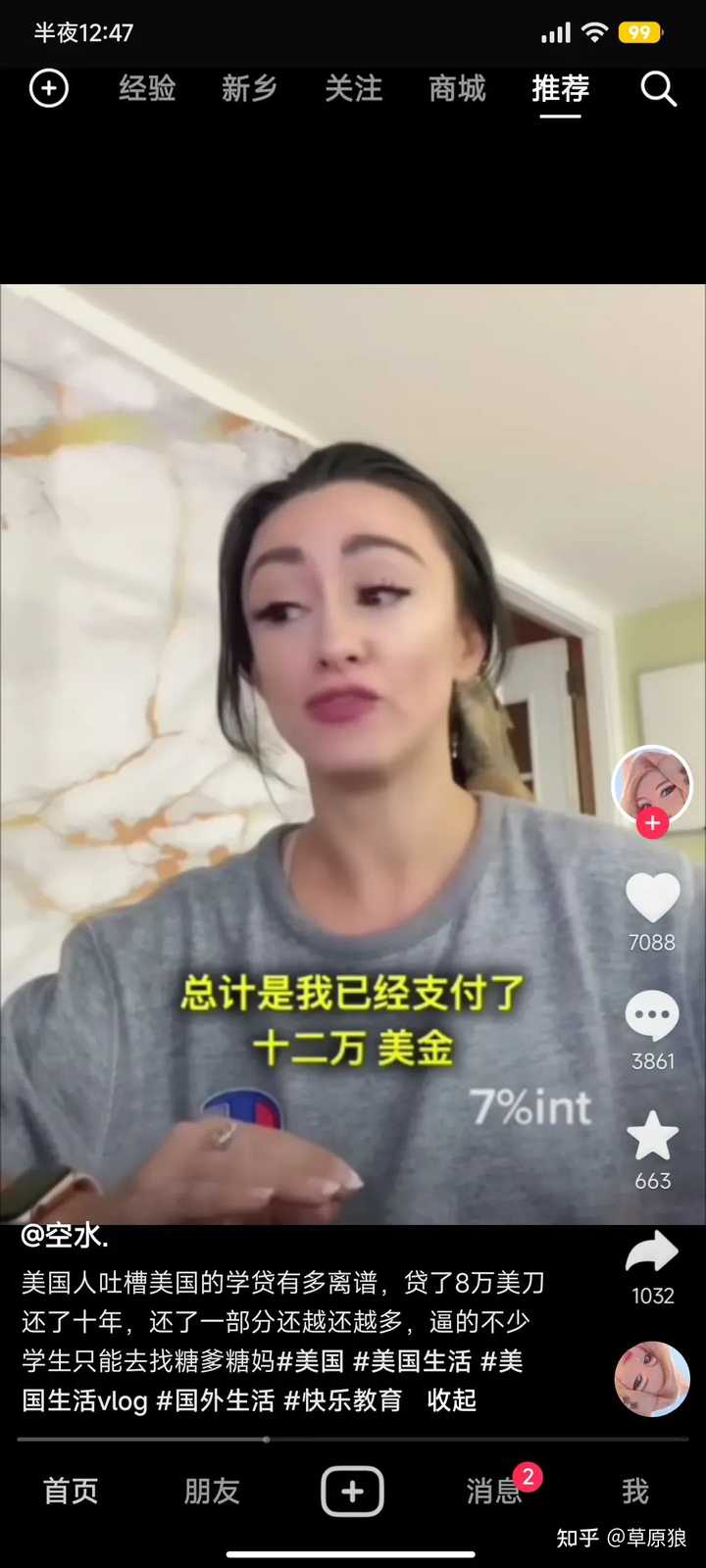The width and height of the screenshot is (706, 1568).
Task: Switch to the 新乡 local tab
Action: (250, 88)
